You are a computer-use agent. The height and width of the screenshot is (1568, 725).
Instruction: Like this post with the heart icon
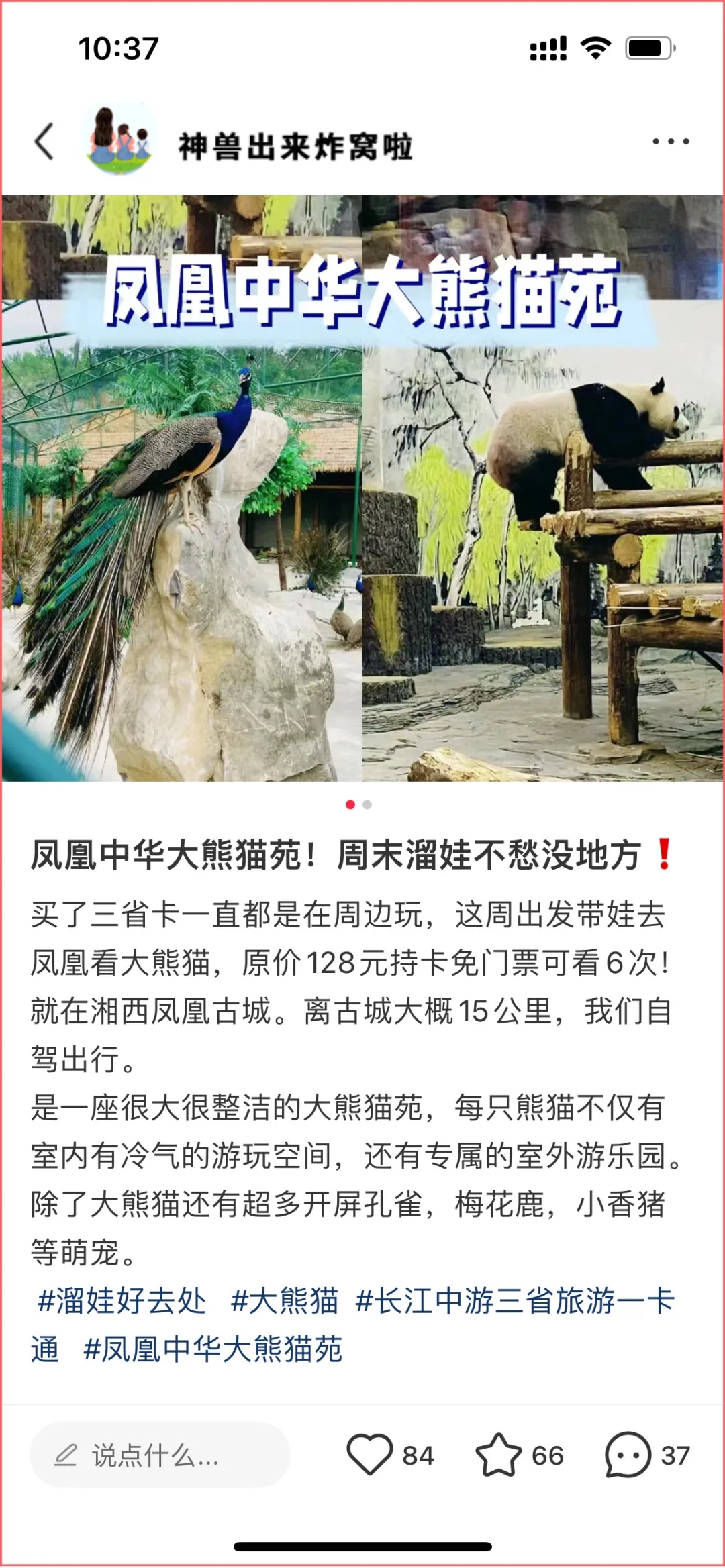pyautogui.click(x=370, y=1455)
